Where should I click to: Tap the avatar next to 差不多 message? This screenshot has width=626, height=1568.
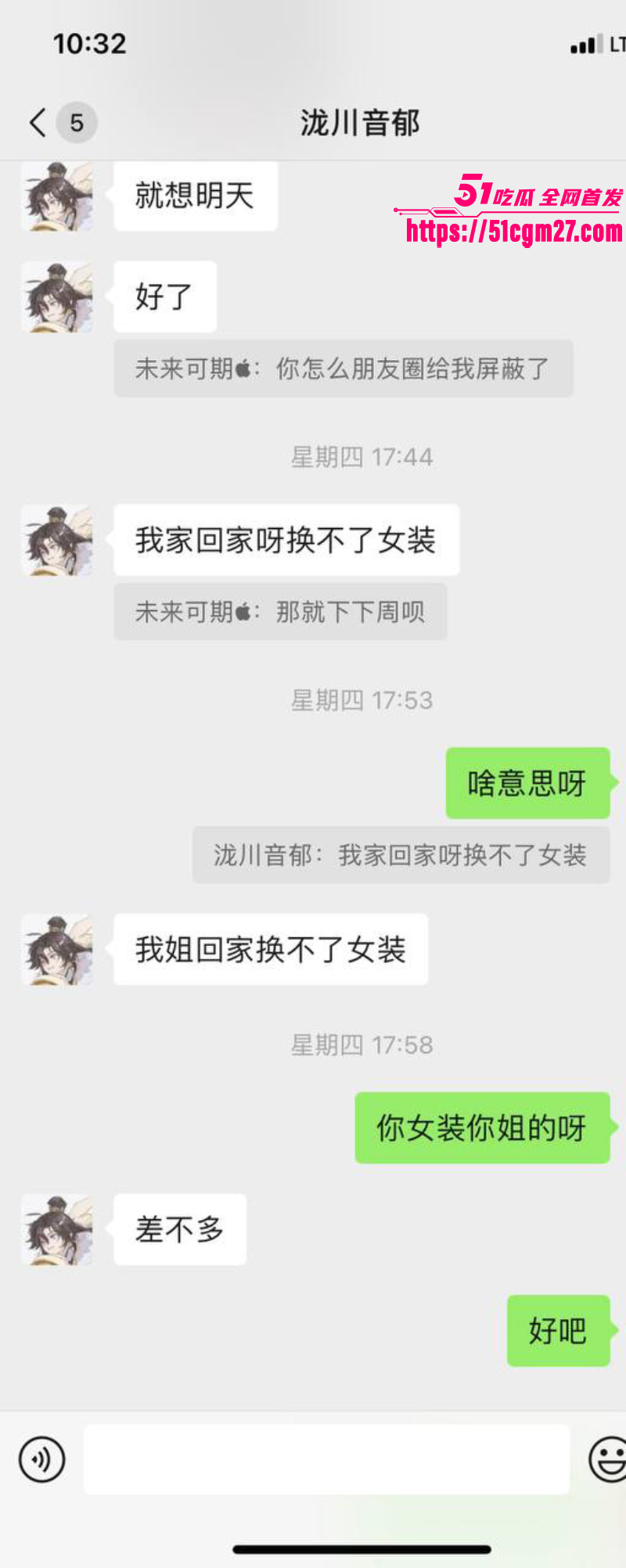[56, 1229]
